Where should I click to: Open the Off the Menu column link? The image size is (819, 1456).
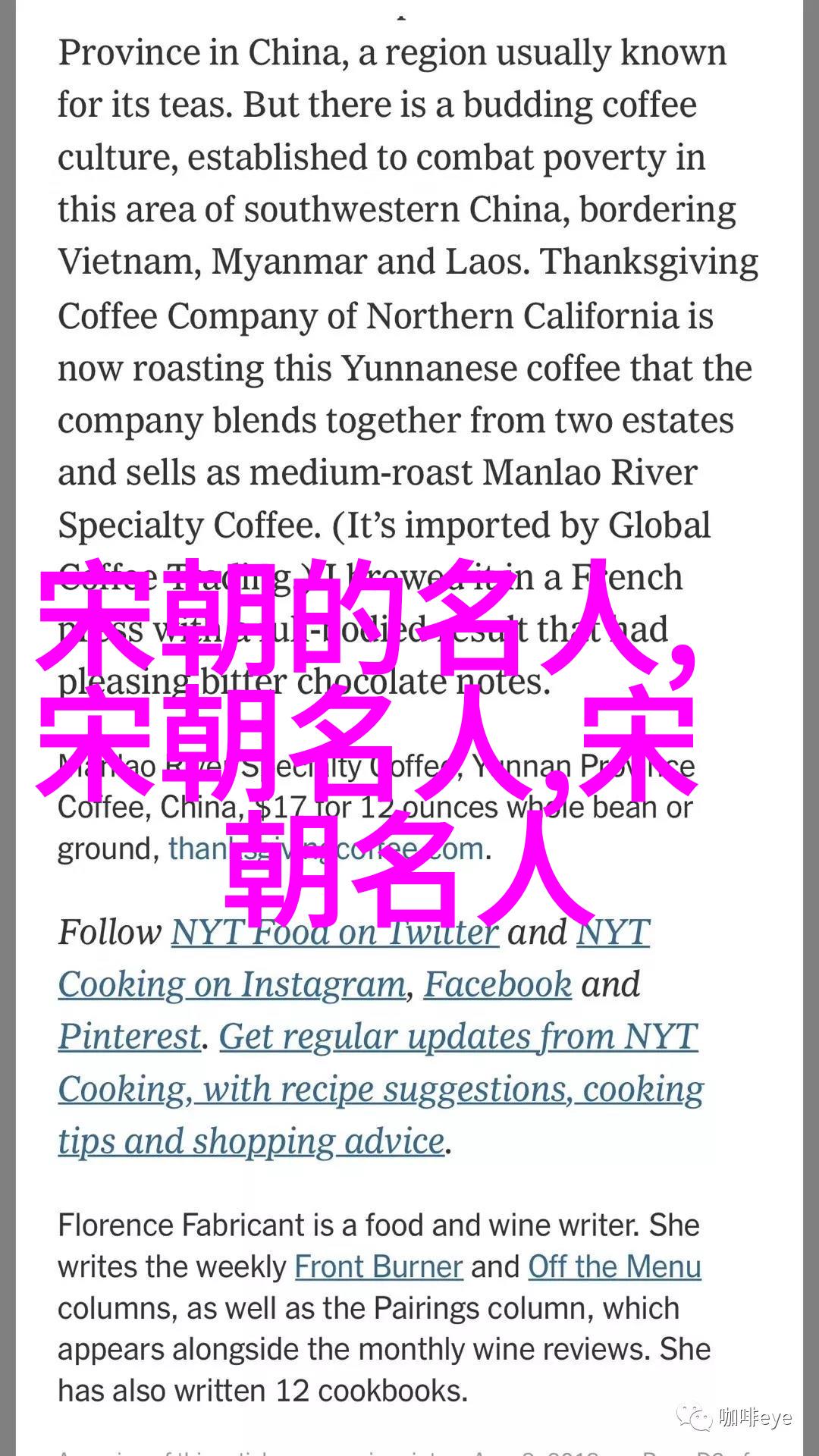click(x=614, y=1267)
